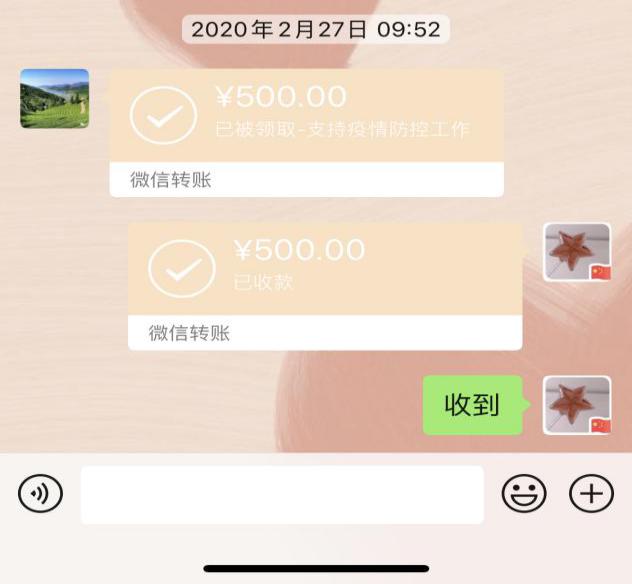Switch to voice message input

click(x=40, y=493)
